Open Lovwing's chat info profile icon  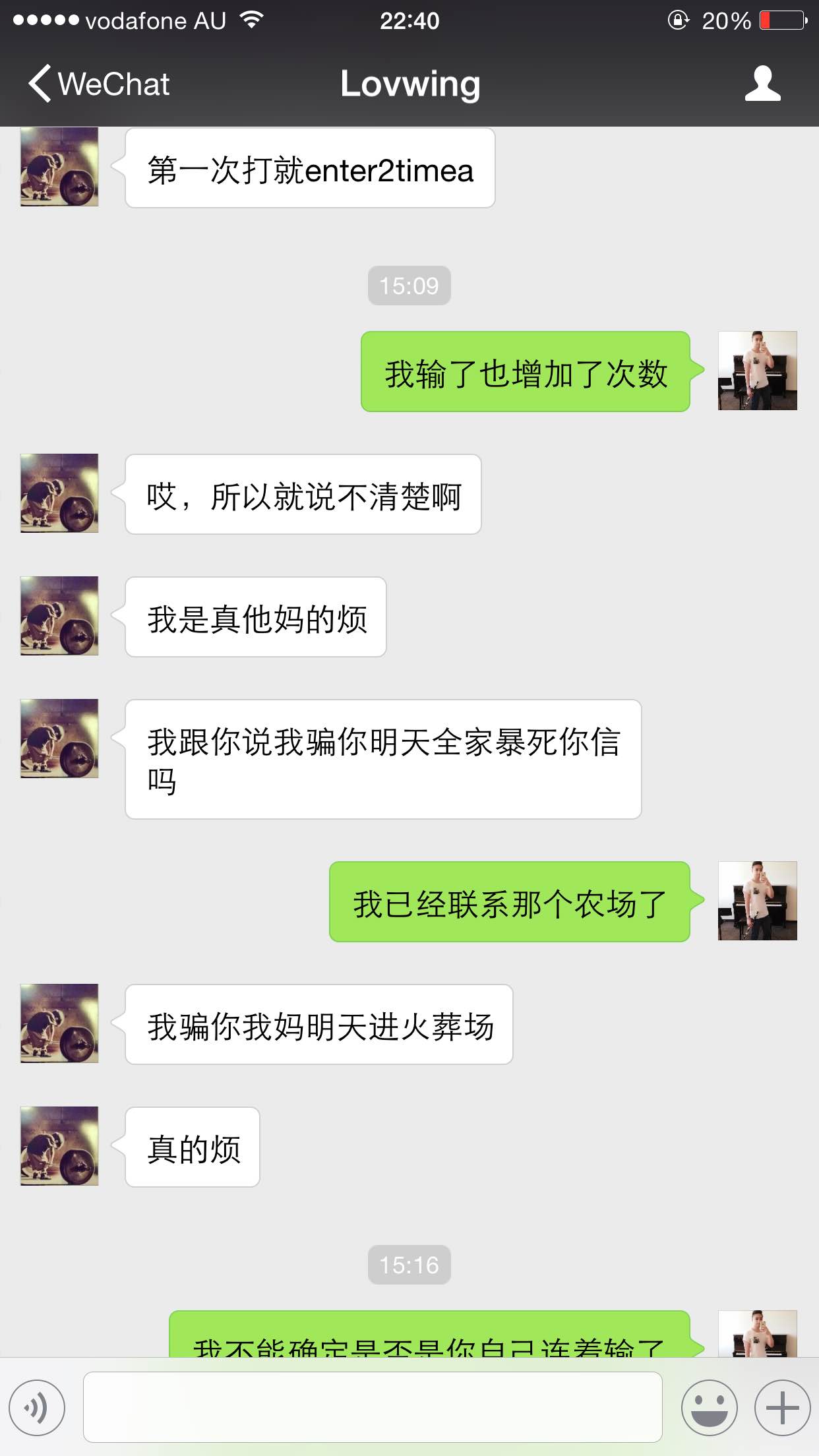(x=762, y=84)
